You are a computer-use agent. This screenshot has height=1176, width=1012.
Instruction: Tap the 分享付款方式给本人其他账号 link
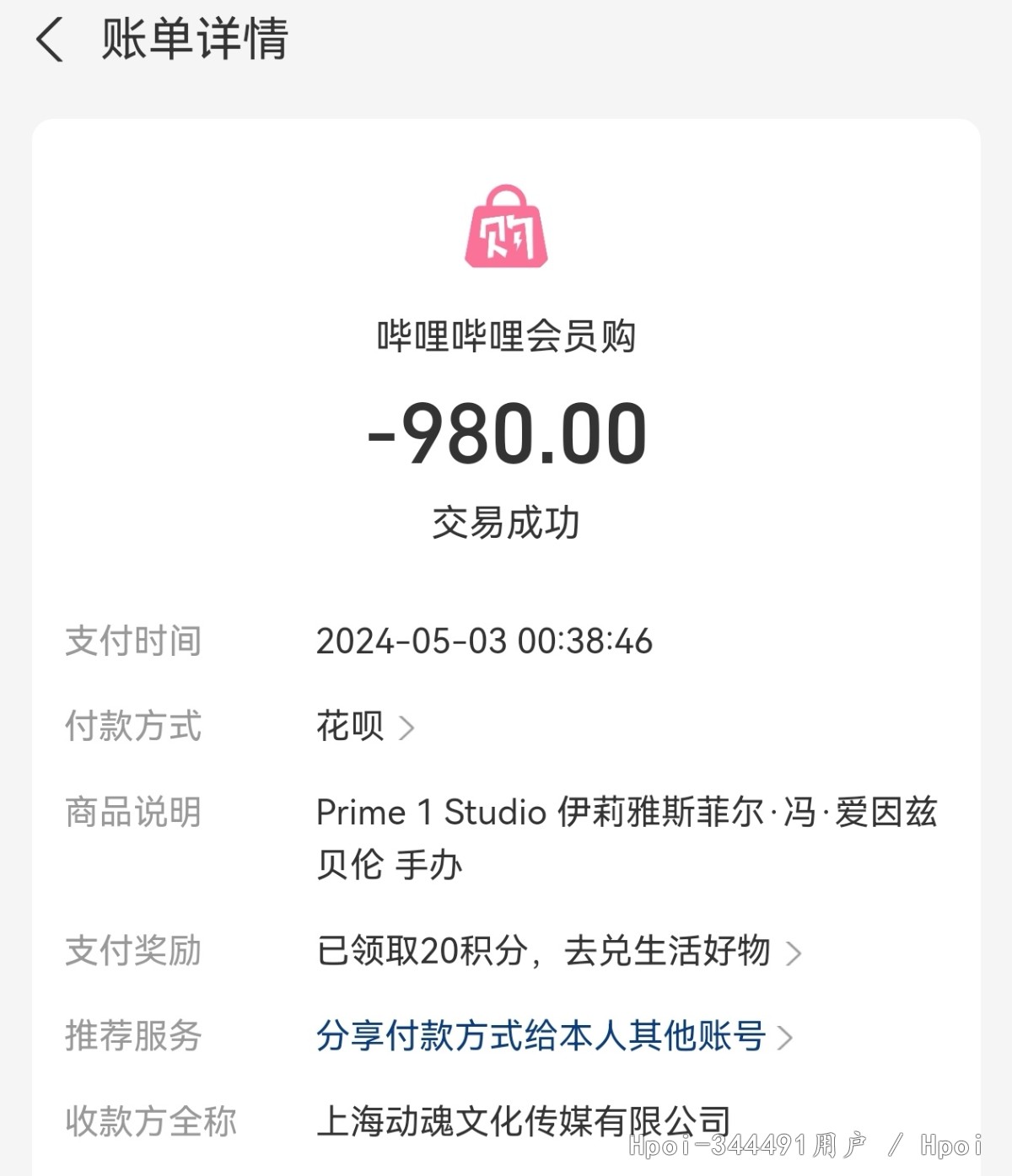click(x=552, y=1036)
